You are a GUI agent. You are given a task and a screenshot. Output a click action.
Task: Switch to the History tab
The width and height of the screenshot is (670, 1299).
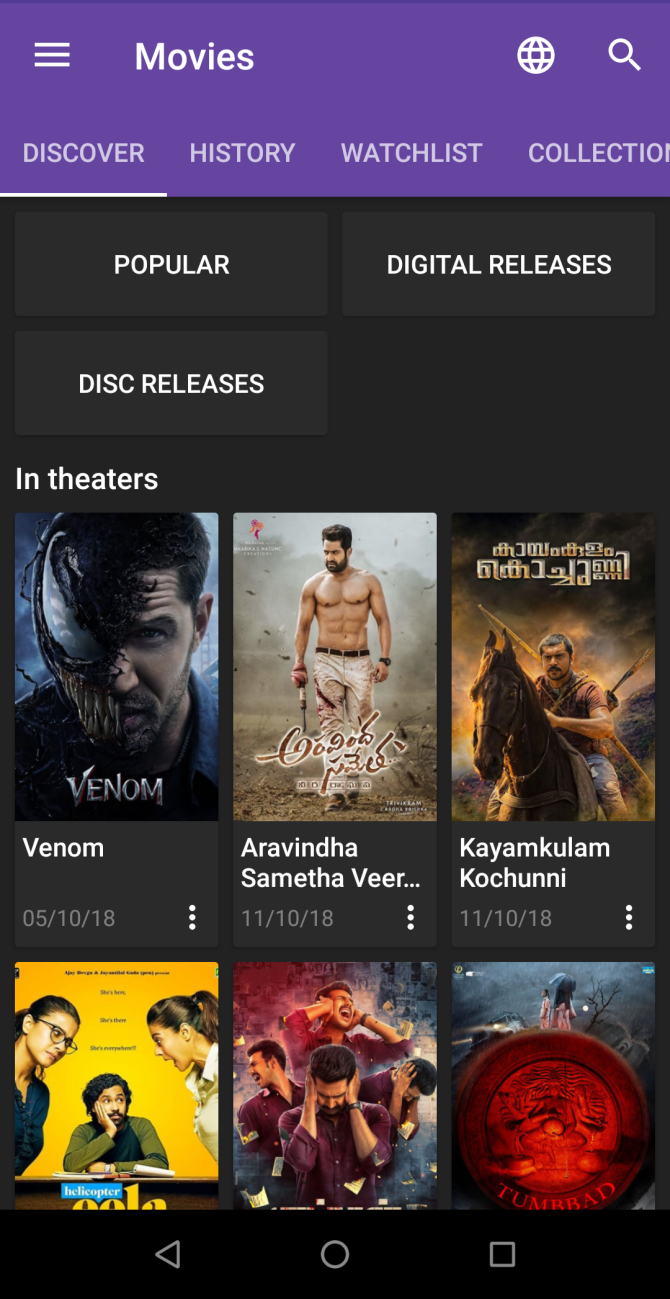[x=242, y=153]
